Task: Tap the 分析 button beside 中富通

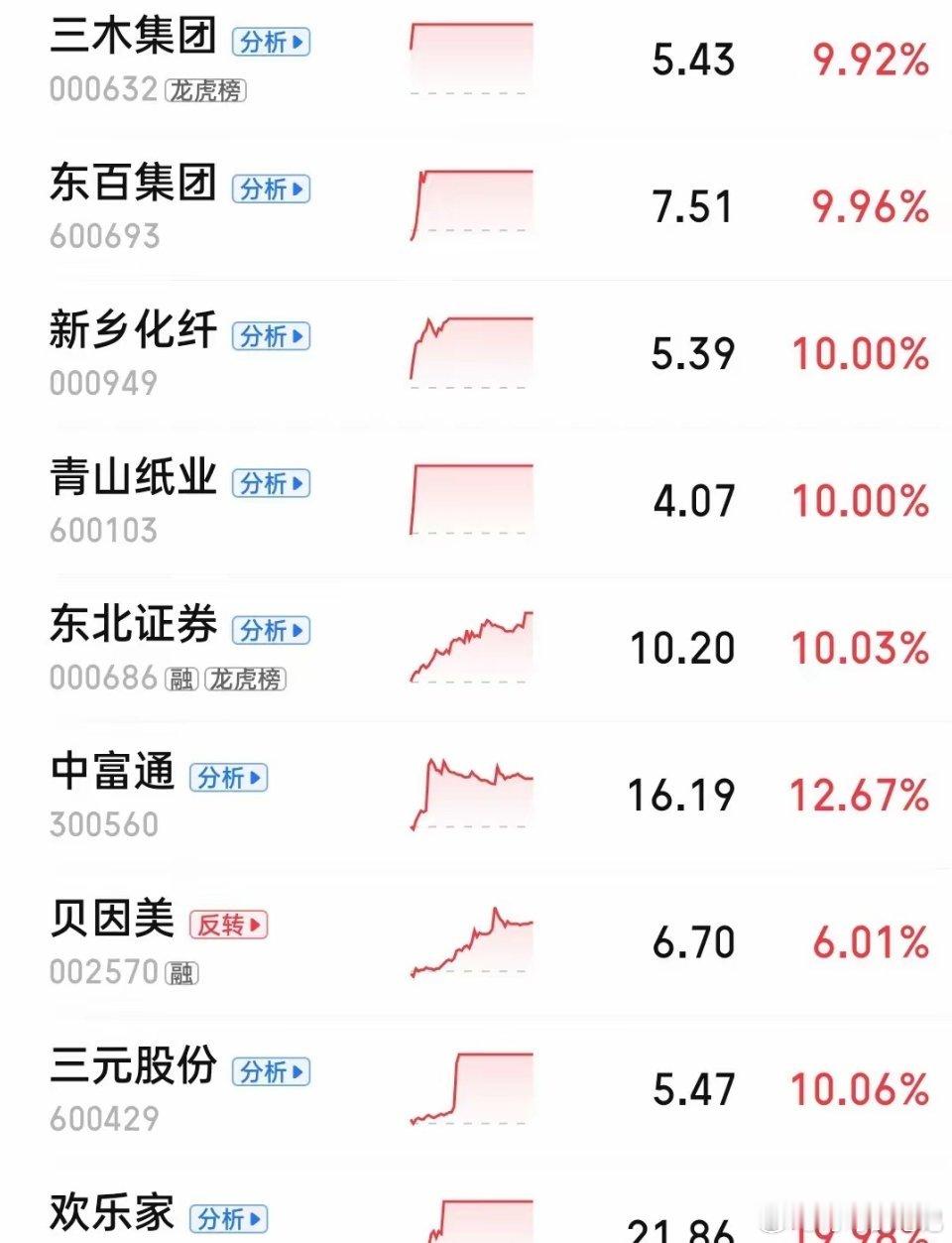Action: point(229,778)
